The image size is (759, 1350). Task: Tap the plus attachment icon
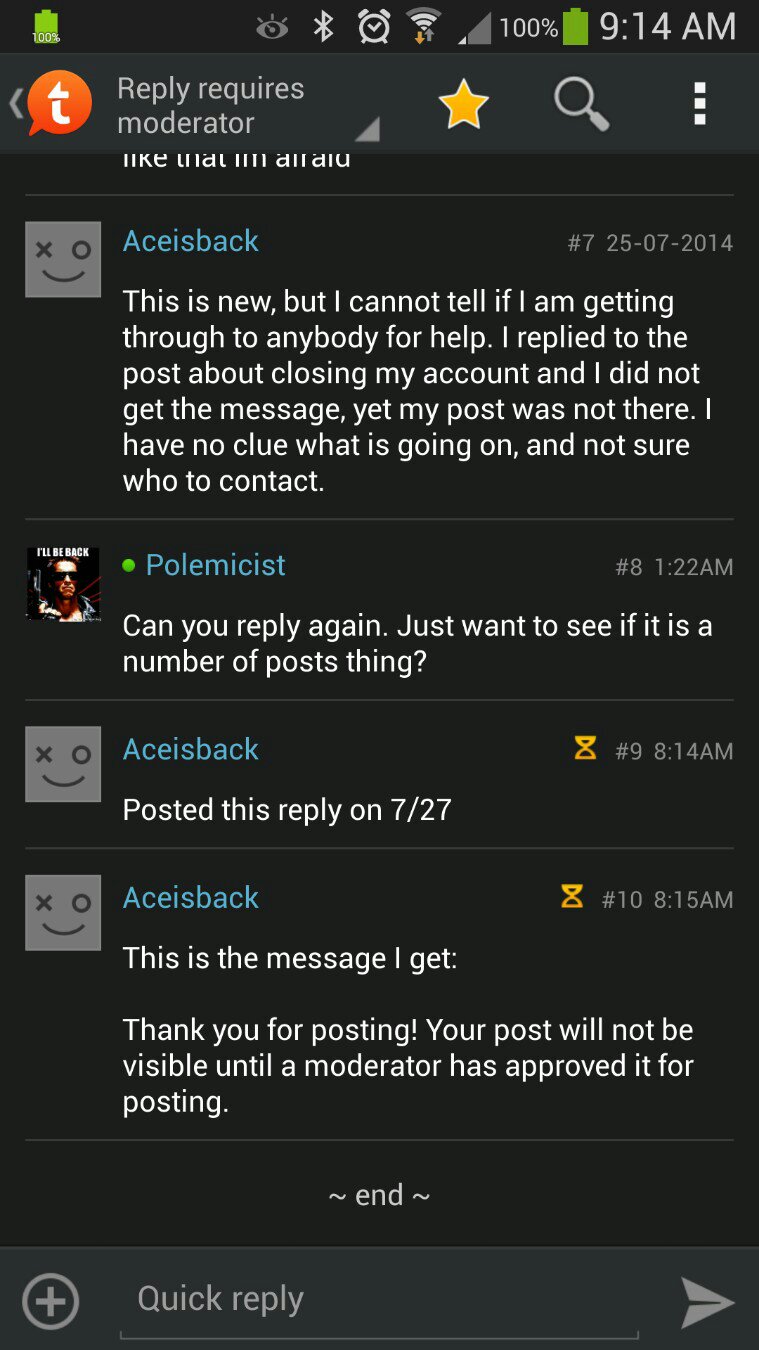(x=51, y=1301)
